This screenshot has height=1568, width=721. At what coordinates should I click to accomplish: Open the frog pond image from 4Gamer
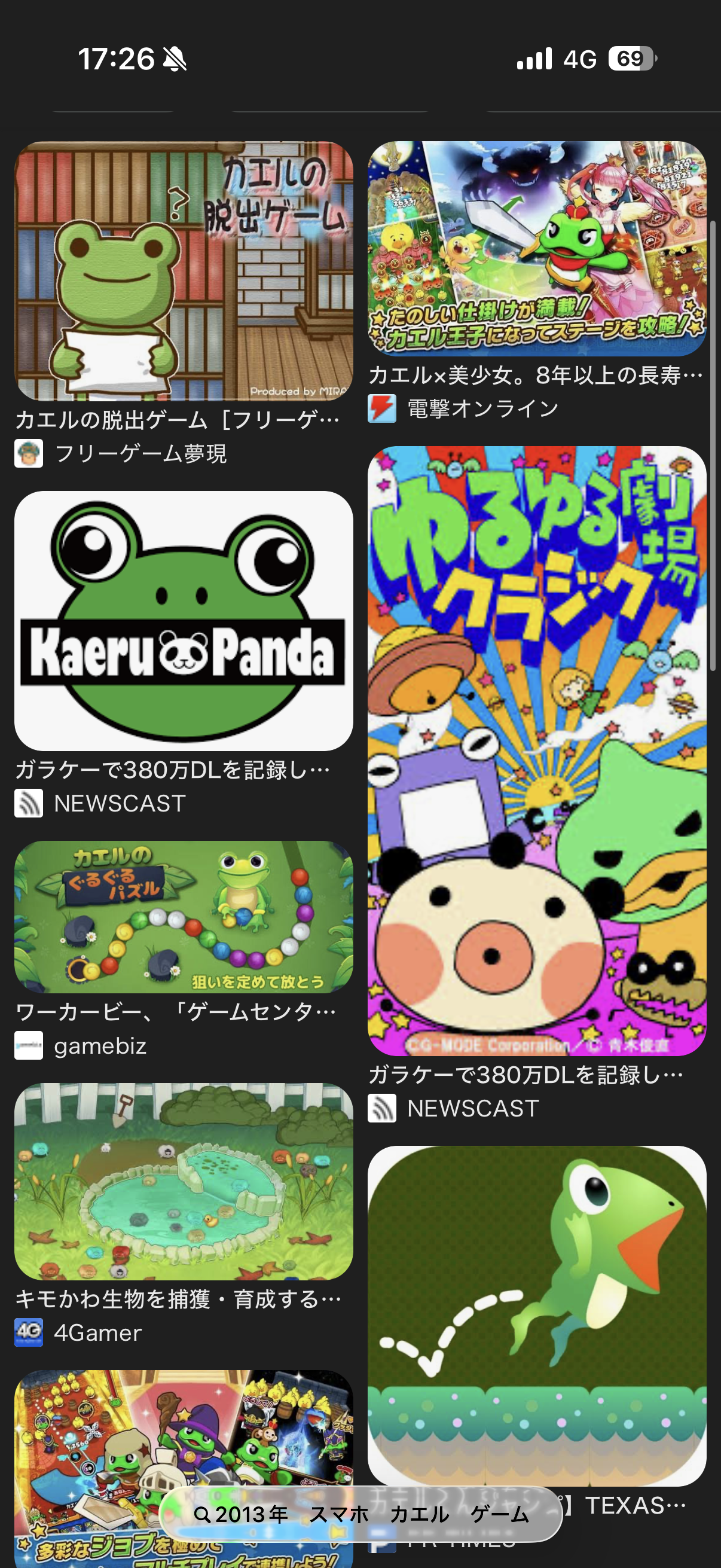pyautogui.click(x=183, y=1180)
